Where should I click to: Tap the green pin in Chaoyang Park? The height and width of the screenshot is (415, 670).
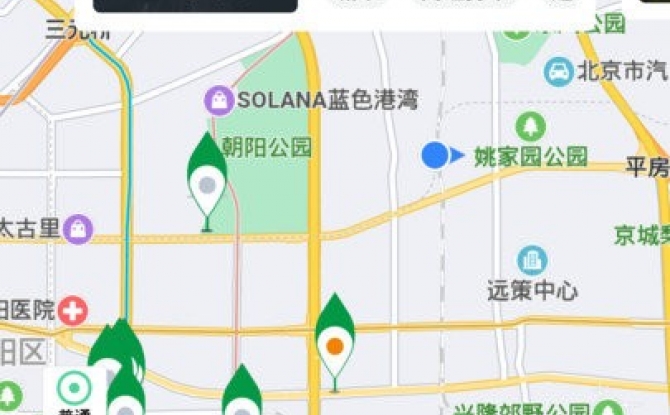click(x=207, y=183)
